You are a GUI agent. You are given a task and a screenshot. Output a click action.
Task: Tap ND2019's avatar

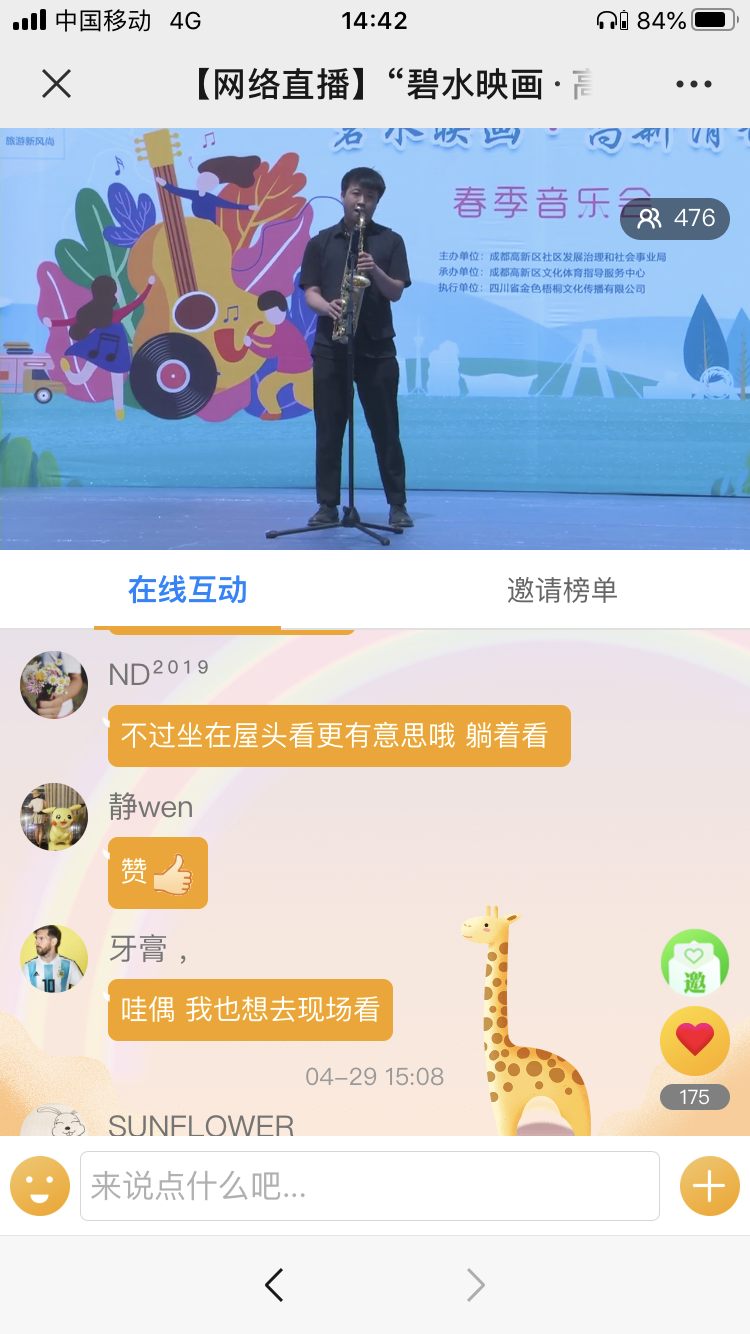click(54, 685)
